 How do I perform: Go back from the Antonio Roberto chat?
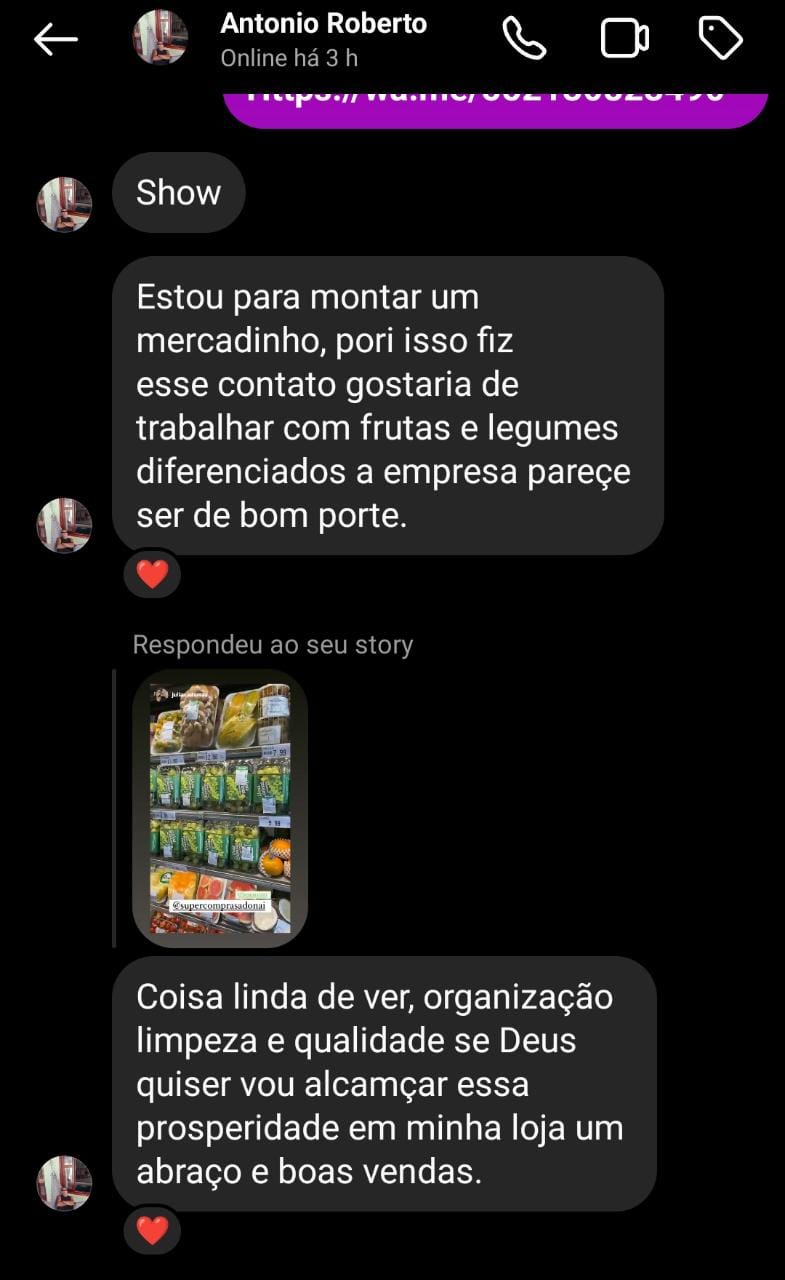(x=55, y=39)
